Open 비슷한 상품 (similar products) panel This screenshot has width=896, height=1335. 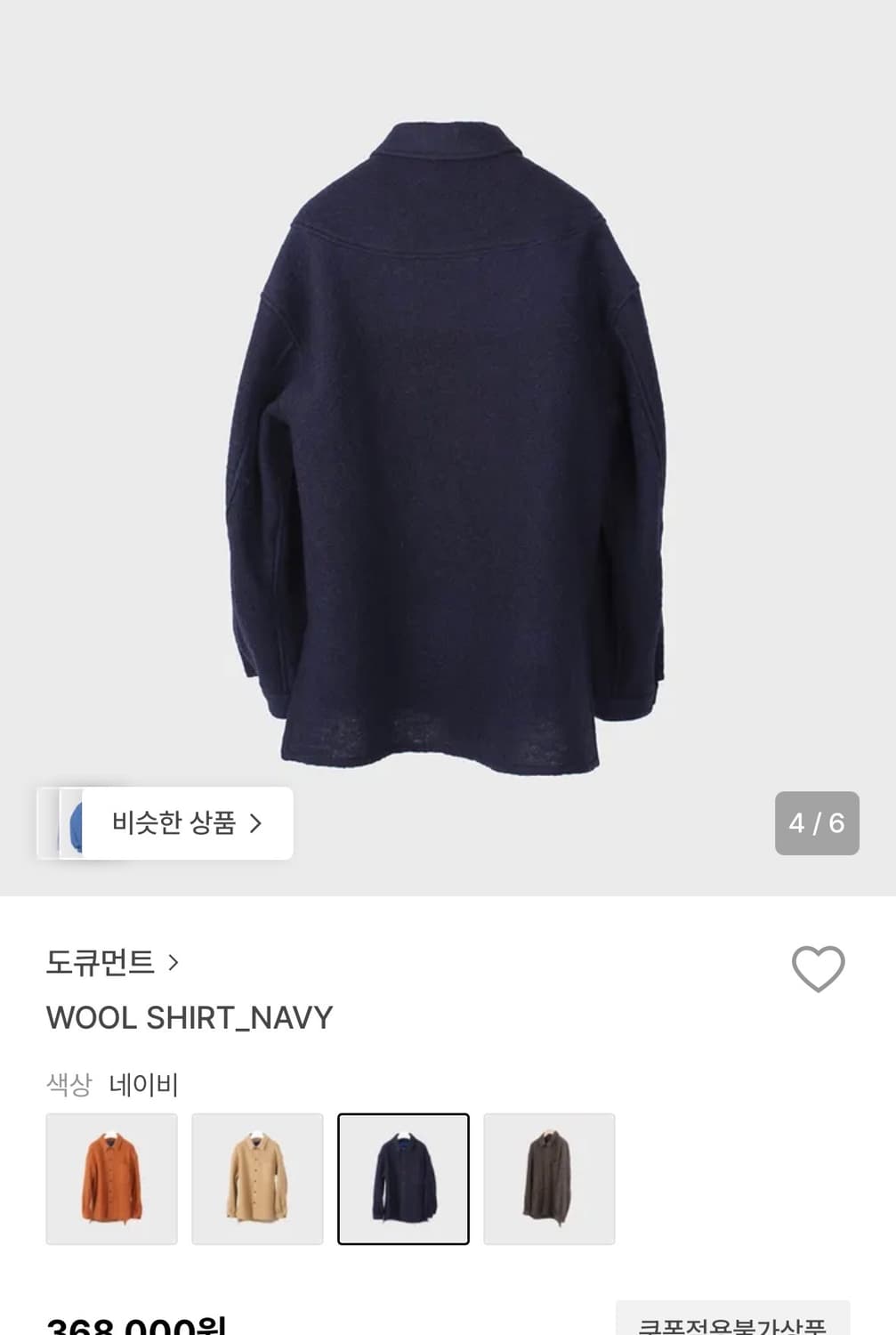165,824
